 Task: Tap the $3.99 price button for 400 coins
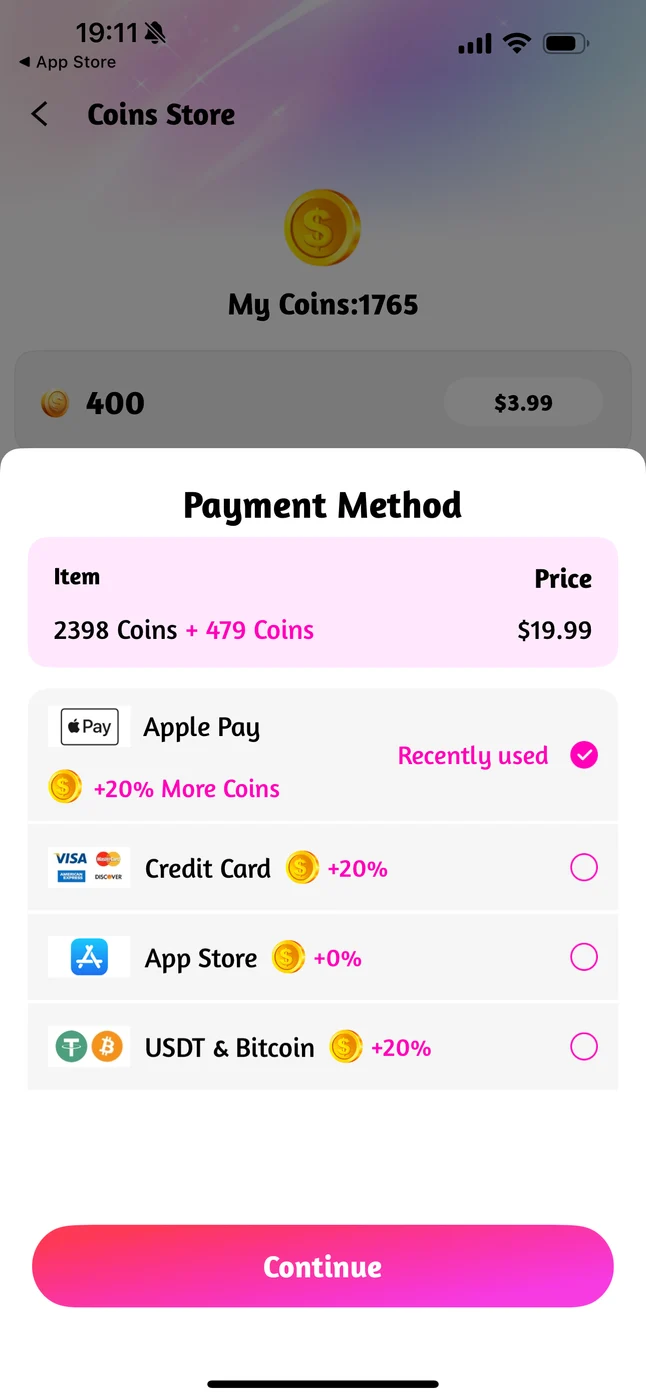523,403
